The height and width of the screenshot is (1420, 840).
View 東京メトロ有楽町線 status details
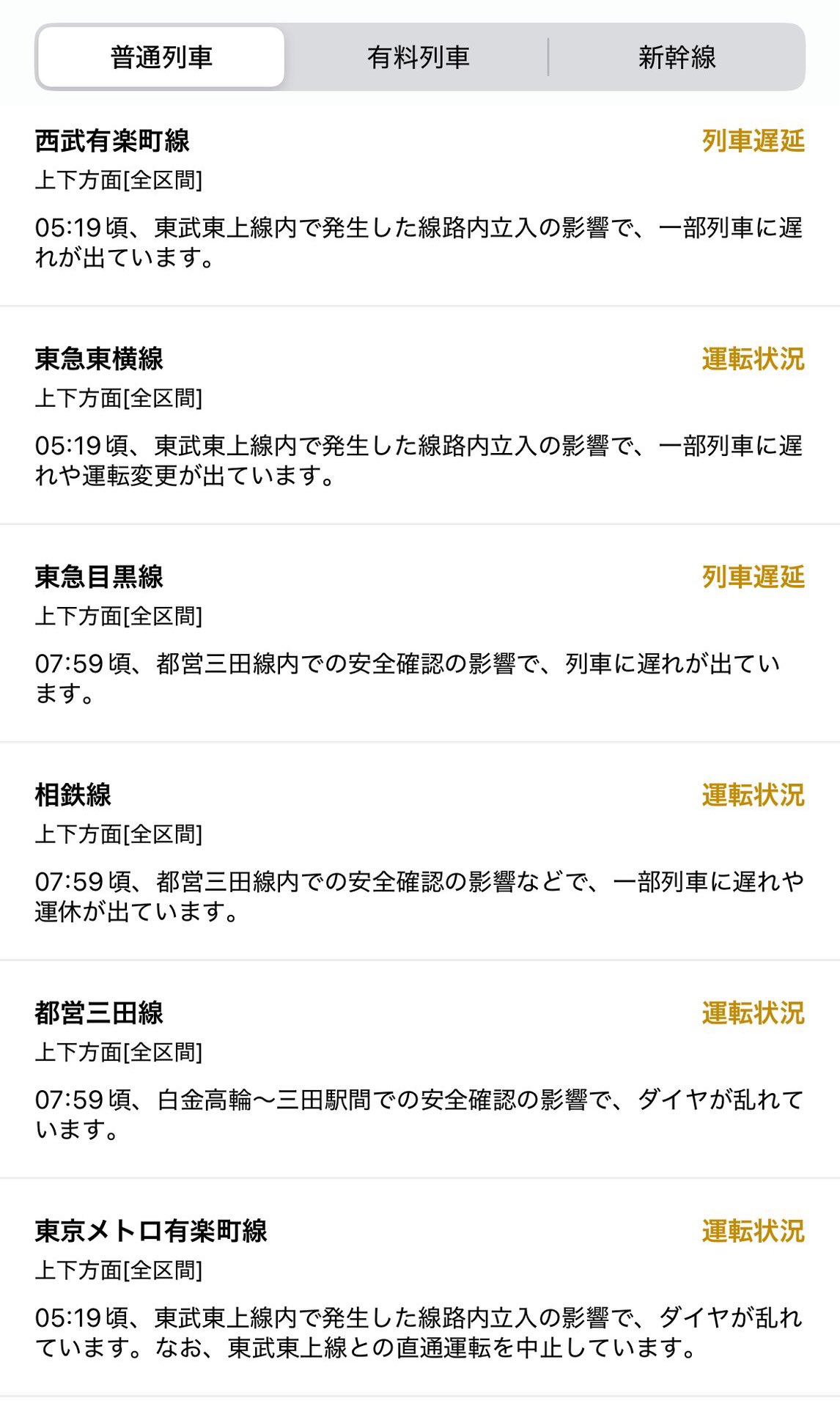coord(419,1288)
